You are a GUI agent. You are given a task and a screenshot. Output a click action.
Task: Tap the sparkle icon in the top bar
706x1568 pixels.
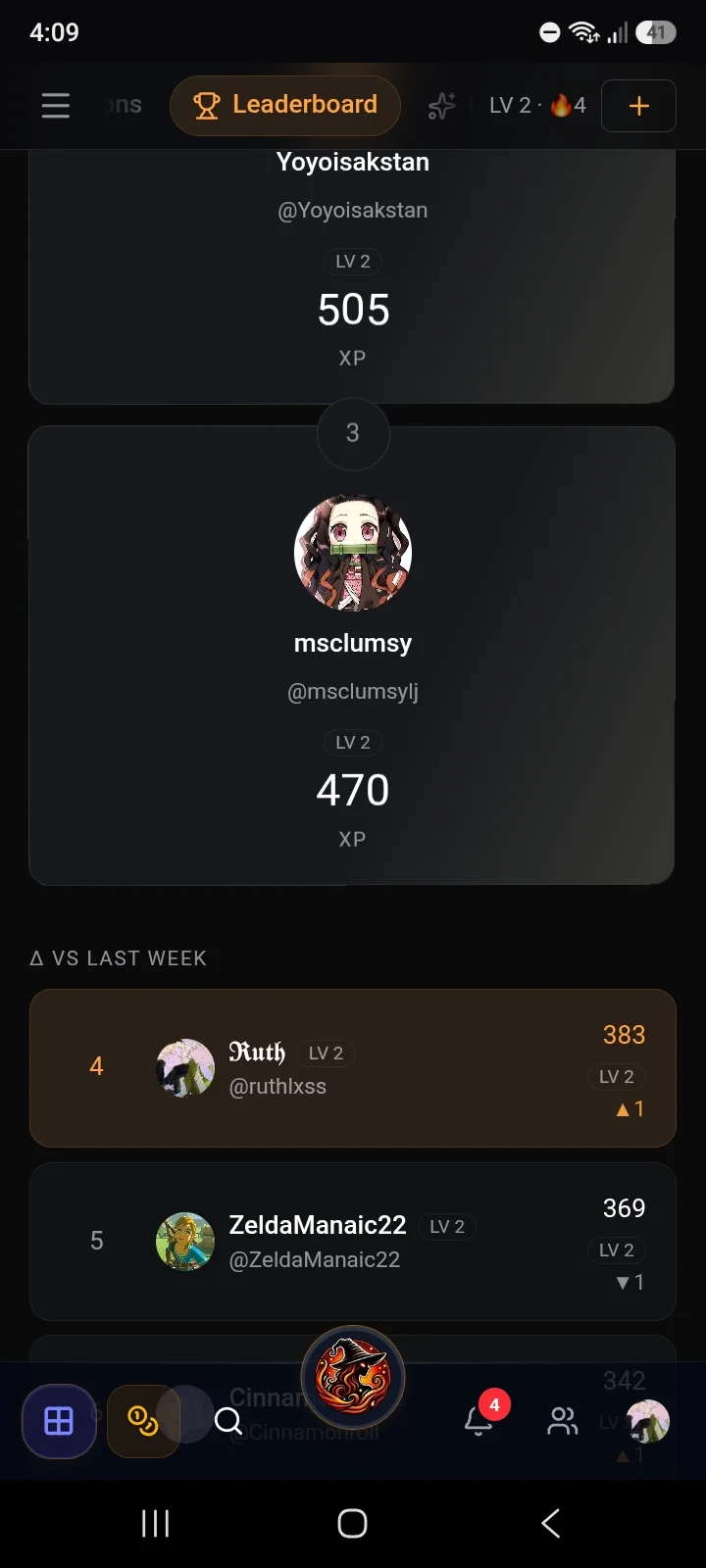[442, 105]
